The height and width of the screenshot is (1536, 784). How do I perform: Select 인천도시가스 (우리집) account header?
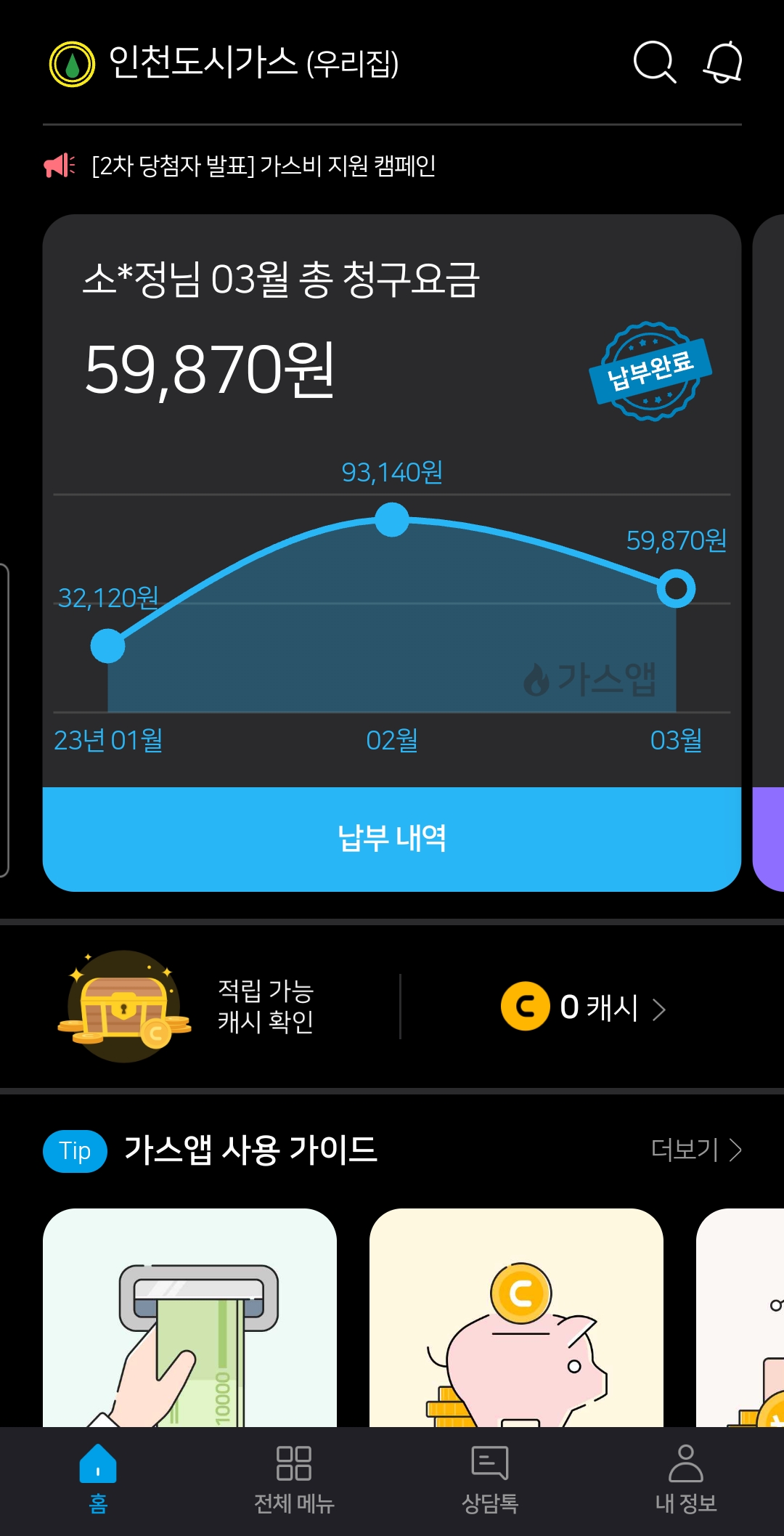225,63
